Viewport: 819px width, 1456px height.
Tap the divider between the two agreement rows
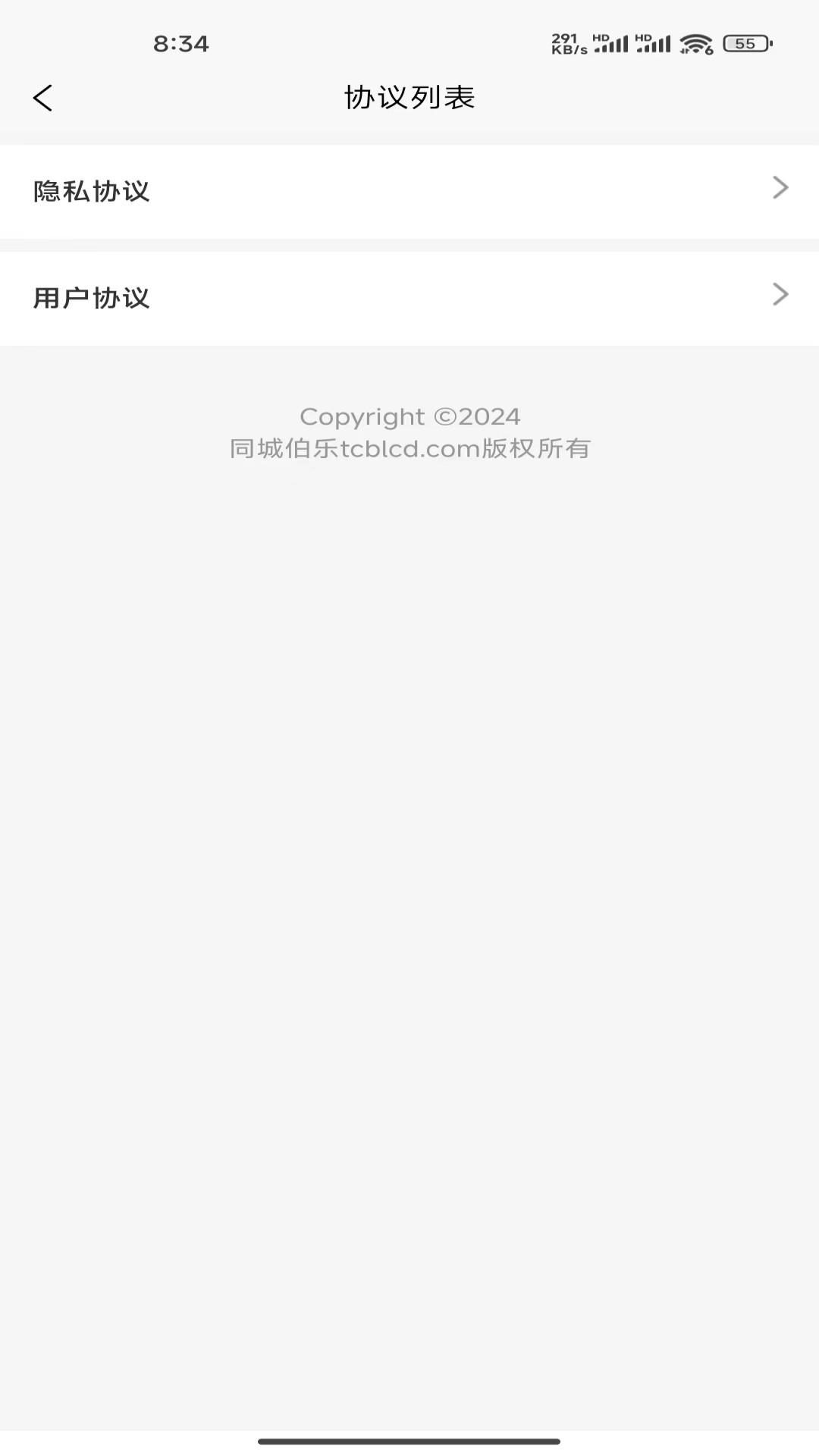point(409,245)
